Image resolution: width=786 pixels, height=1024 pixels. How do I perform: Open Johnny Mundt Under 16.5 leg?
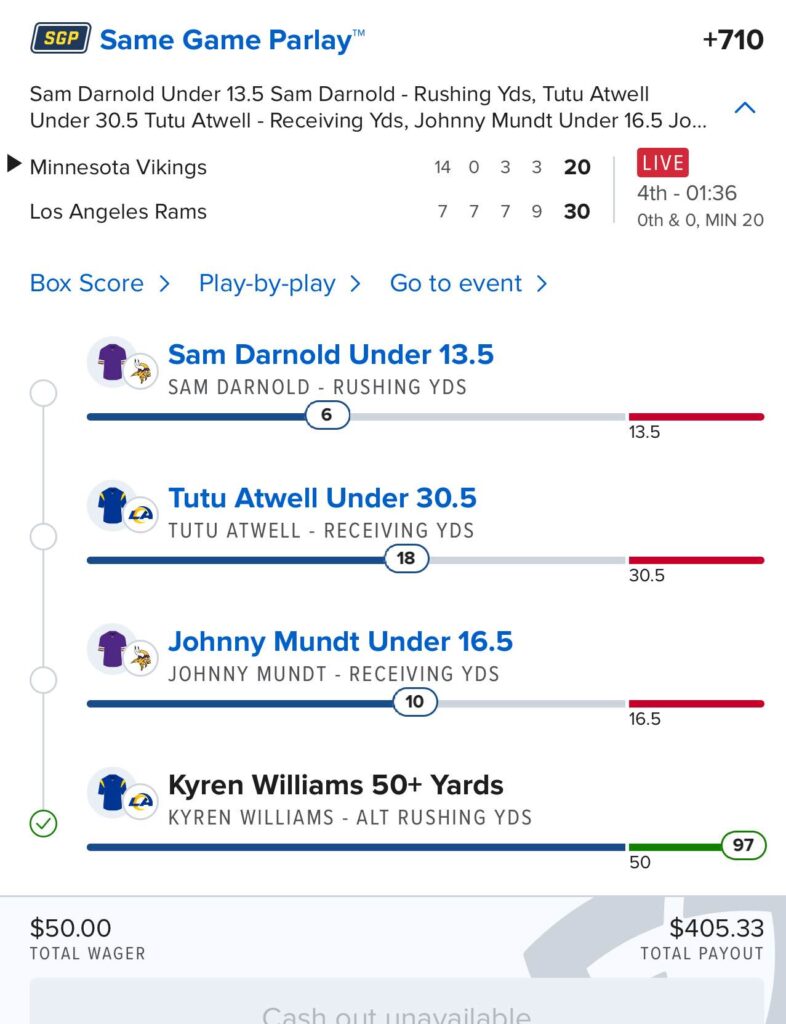click(340, 641)
